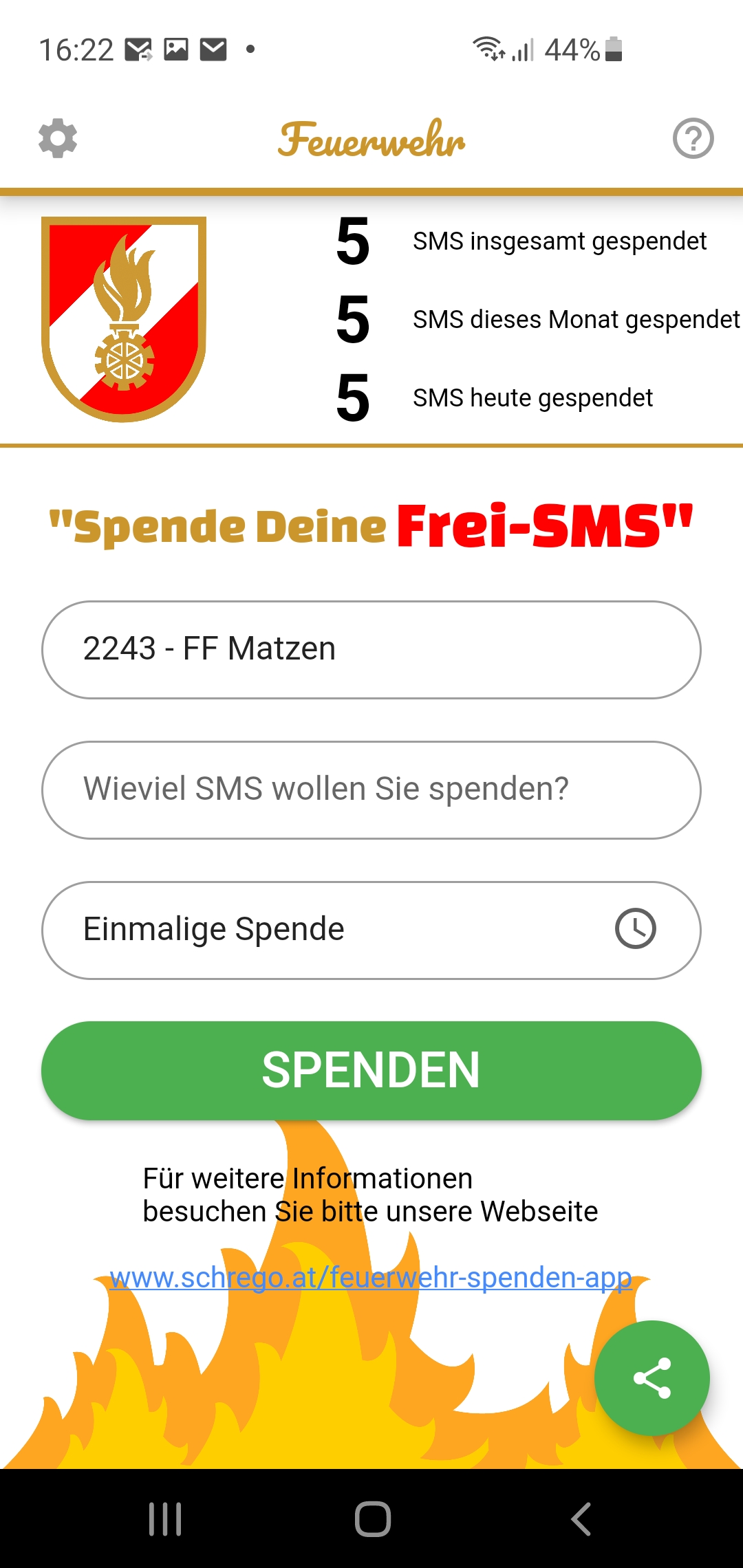The width and height of the screenshot is (743, 1568).
Task: Open the Einmalige Spende schedule picker
Action: click(x=371, y=930)
